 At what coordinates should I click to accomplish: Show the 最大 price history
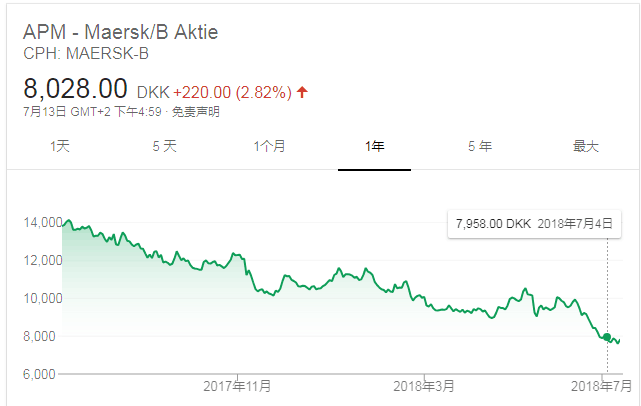(585, 146)
